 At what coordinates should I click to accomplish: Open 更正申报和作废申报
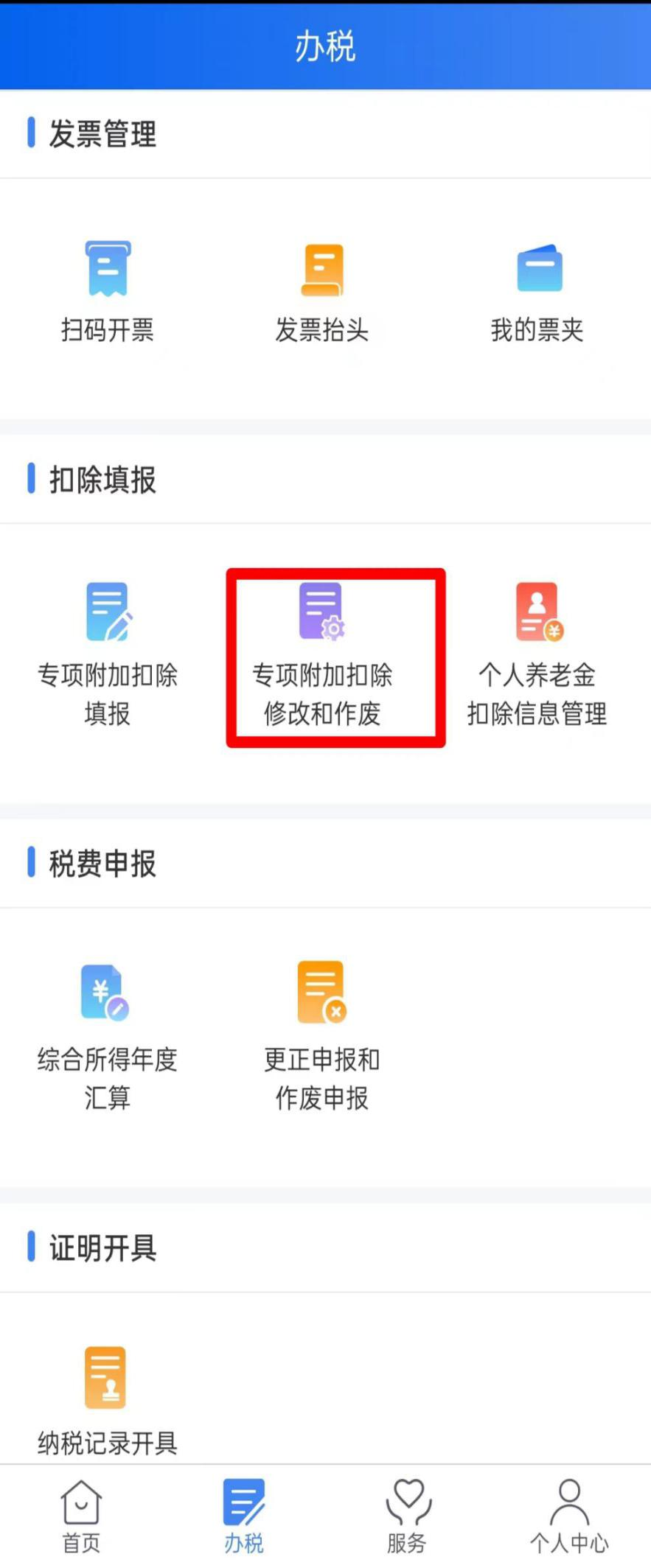click(x=322, y=1037)
